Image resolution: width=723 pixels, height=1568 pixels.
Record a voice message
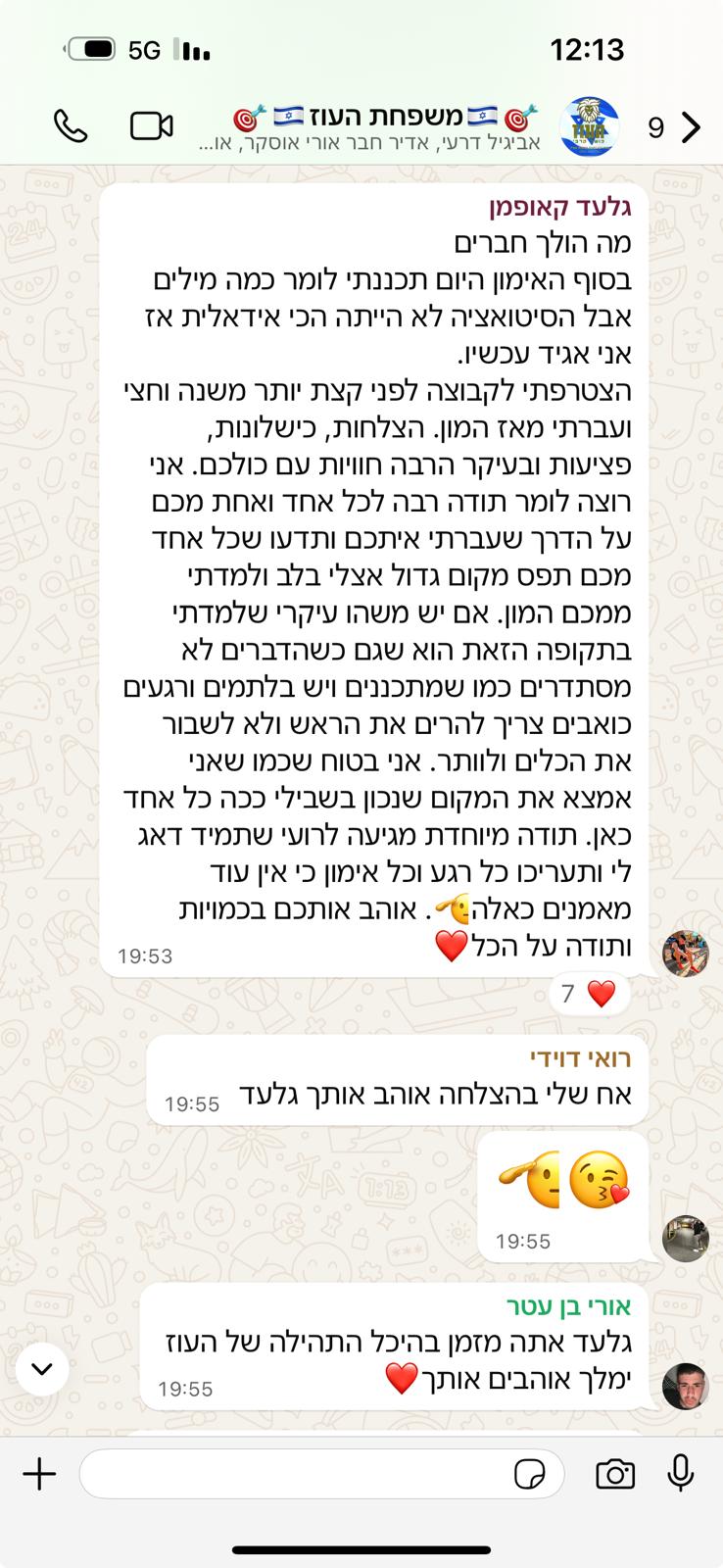[681, 1474]
